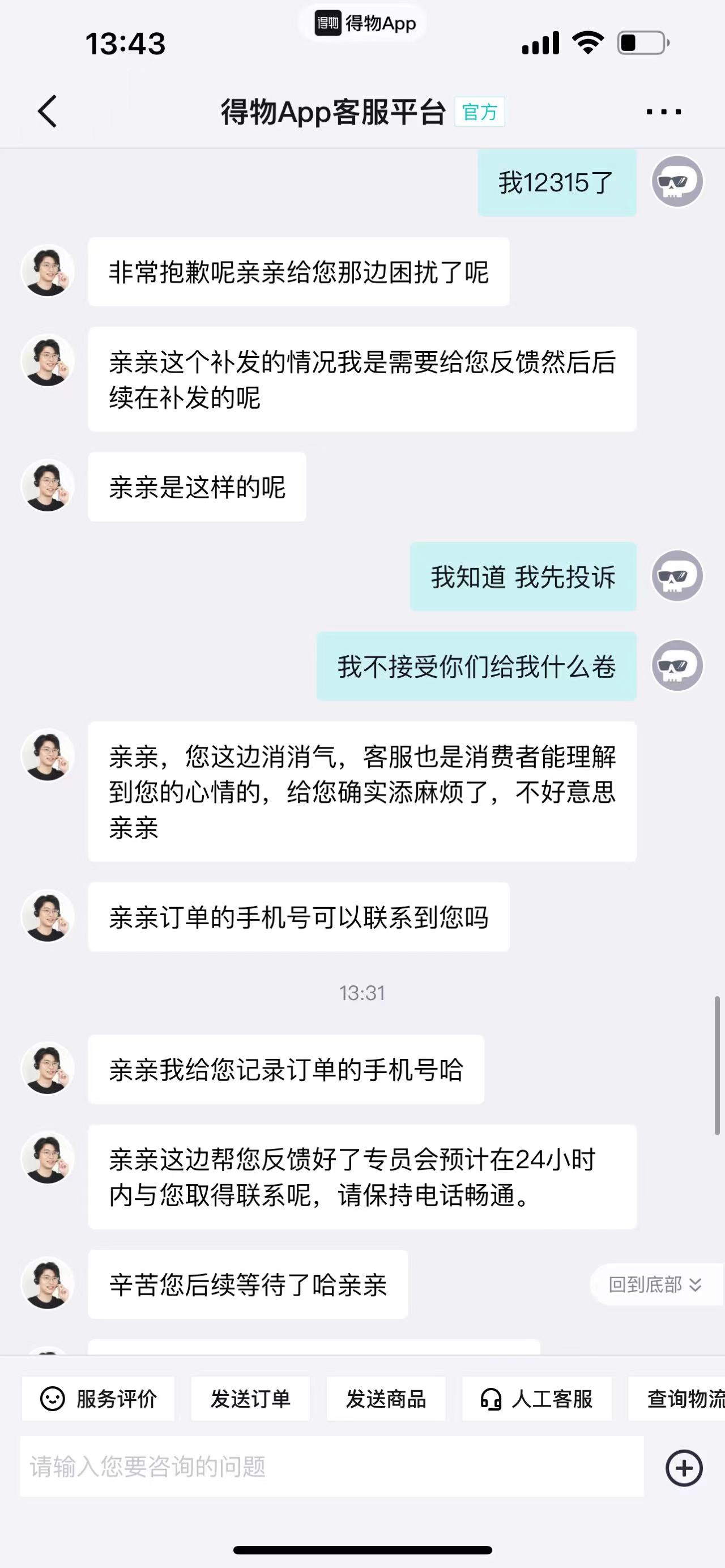The width and height of the screenshot is (725, 1568).
Task: Return to 得物App via the status bar pill
Action: [x=364, y=24]
